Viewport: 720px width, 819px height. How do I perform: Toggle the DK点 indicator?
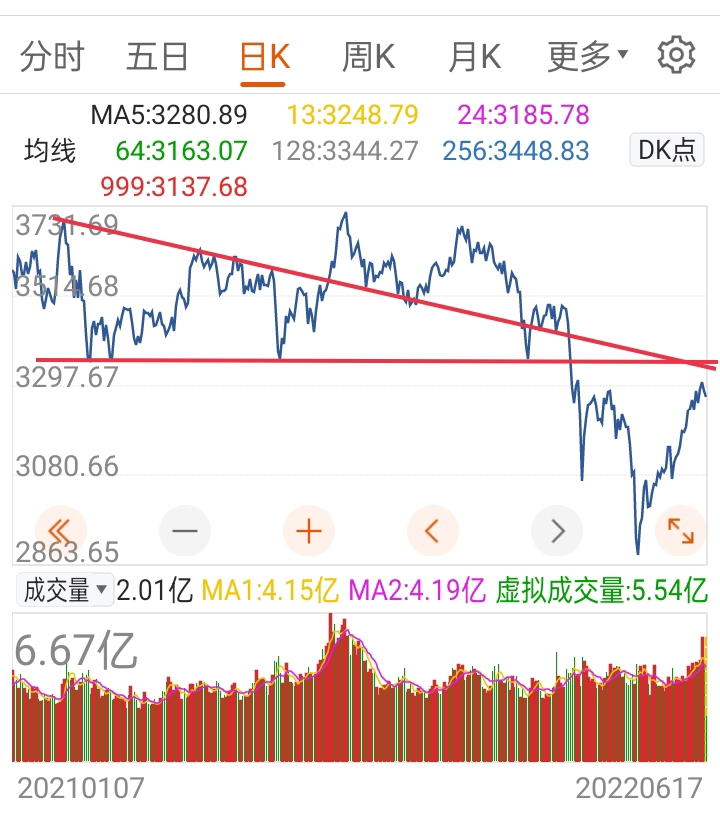click(666, 149)
